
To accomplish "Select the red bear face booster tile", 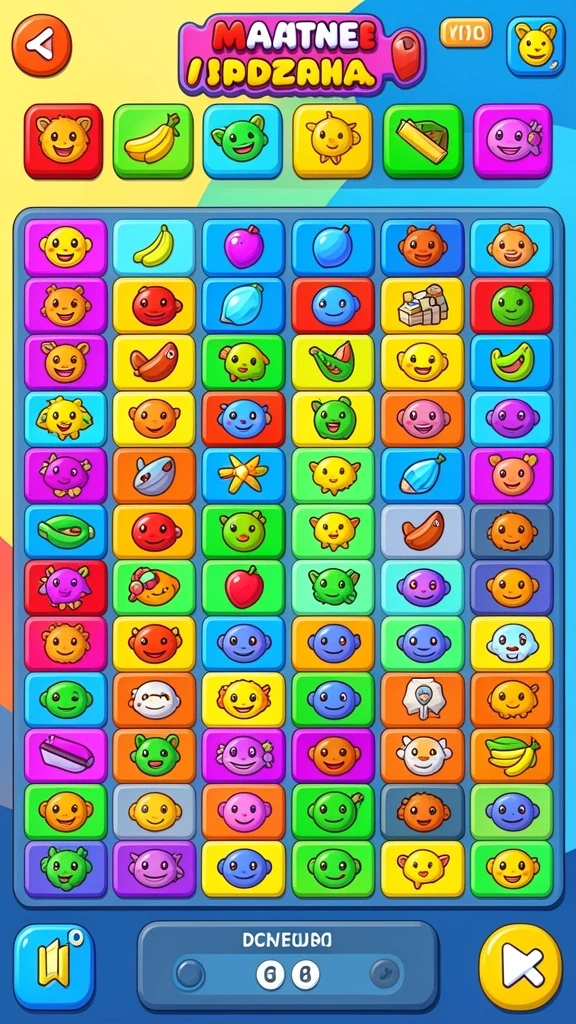I will tap(63, 141).
